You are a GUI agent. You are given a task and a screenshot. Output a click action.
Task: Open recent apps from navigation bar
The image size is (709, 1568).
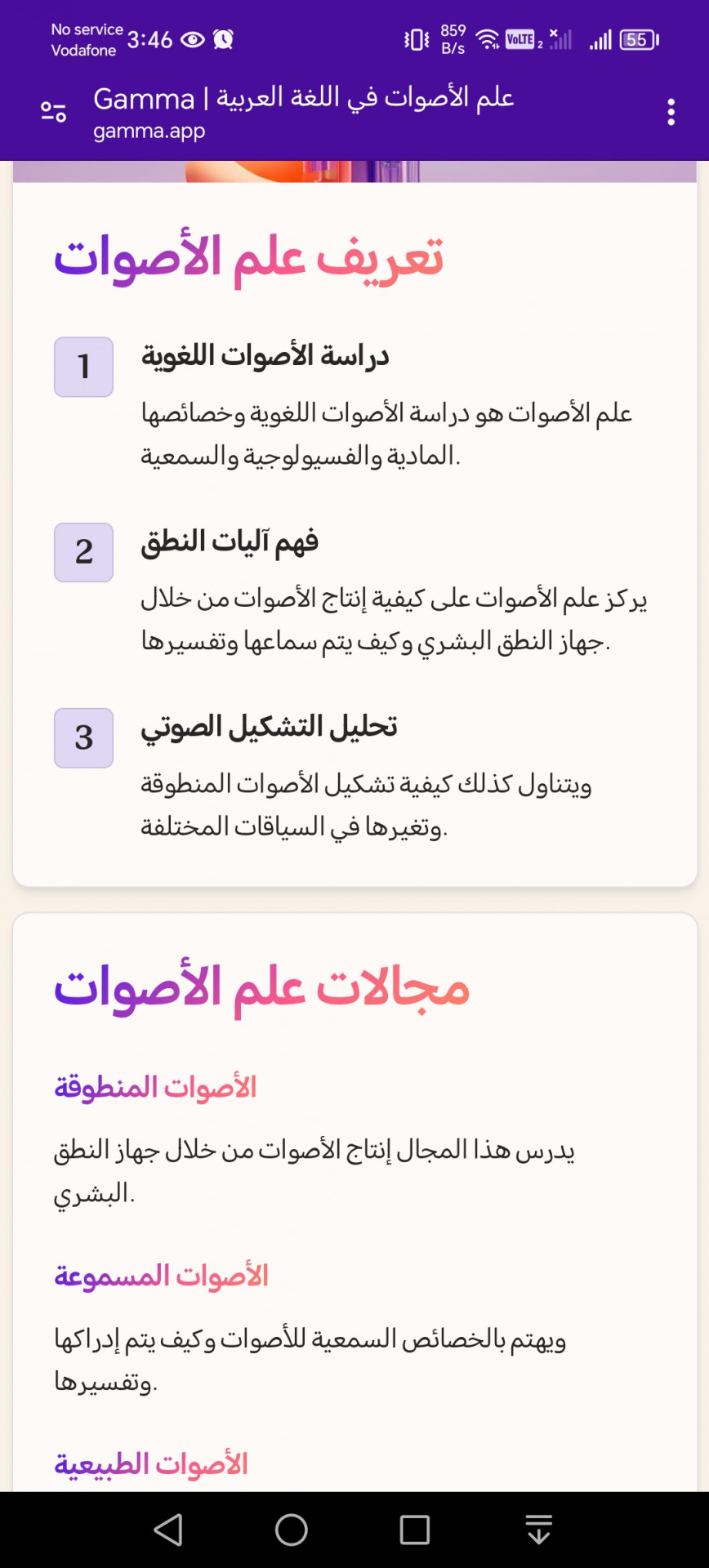(414, 1530)
